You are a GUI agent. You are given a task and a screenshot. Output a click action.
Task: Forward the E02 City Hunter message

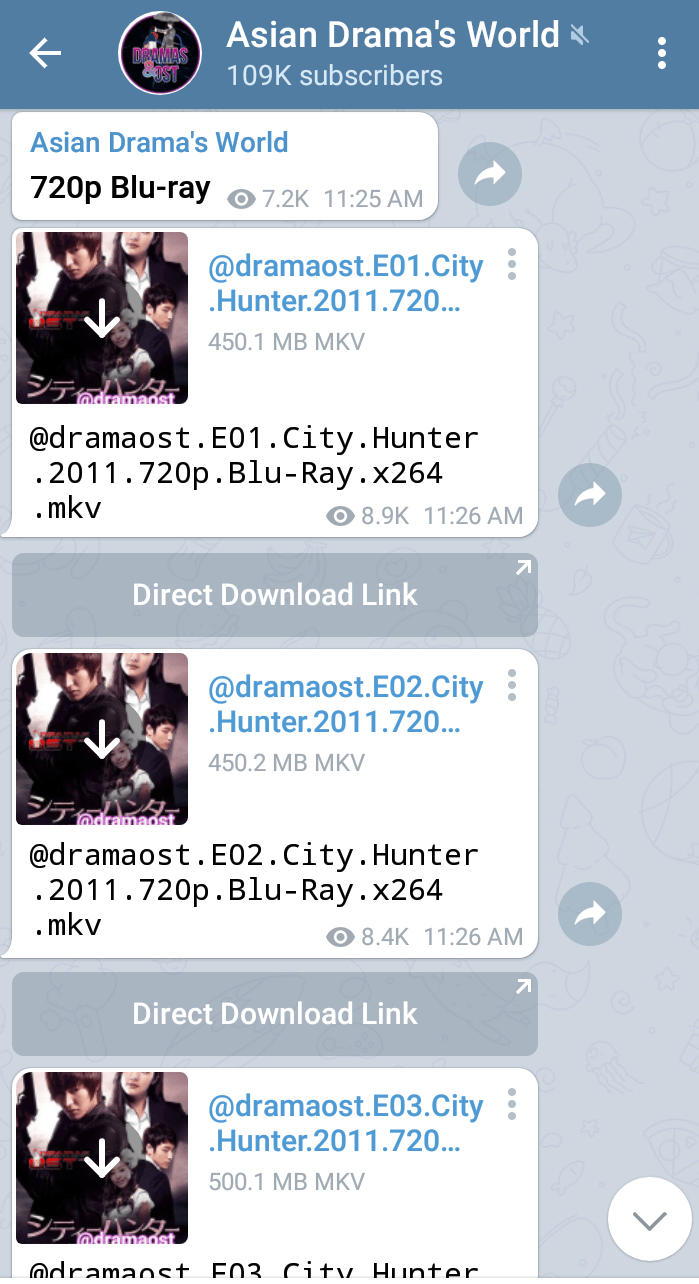coord(590,914)
